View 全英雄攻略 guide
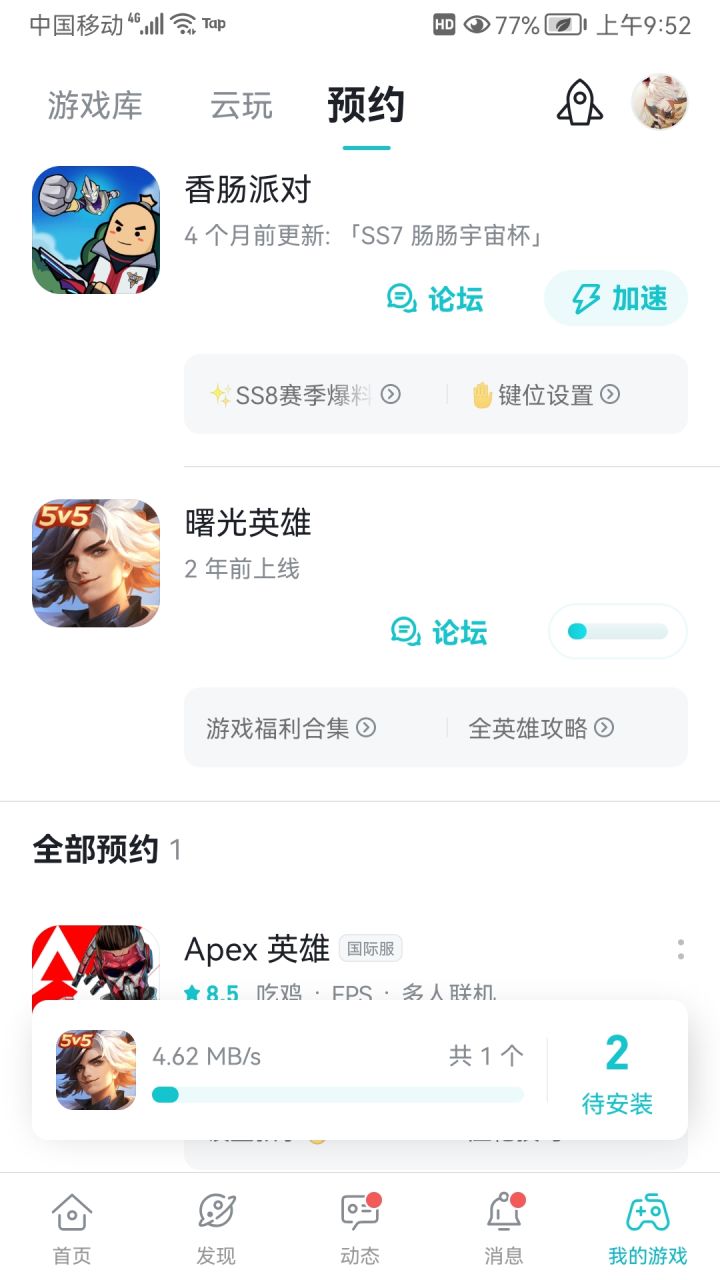720x1280 pixels. 541,728
